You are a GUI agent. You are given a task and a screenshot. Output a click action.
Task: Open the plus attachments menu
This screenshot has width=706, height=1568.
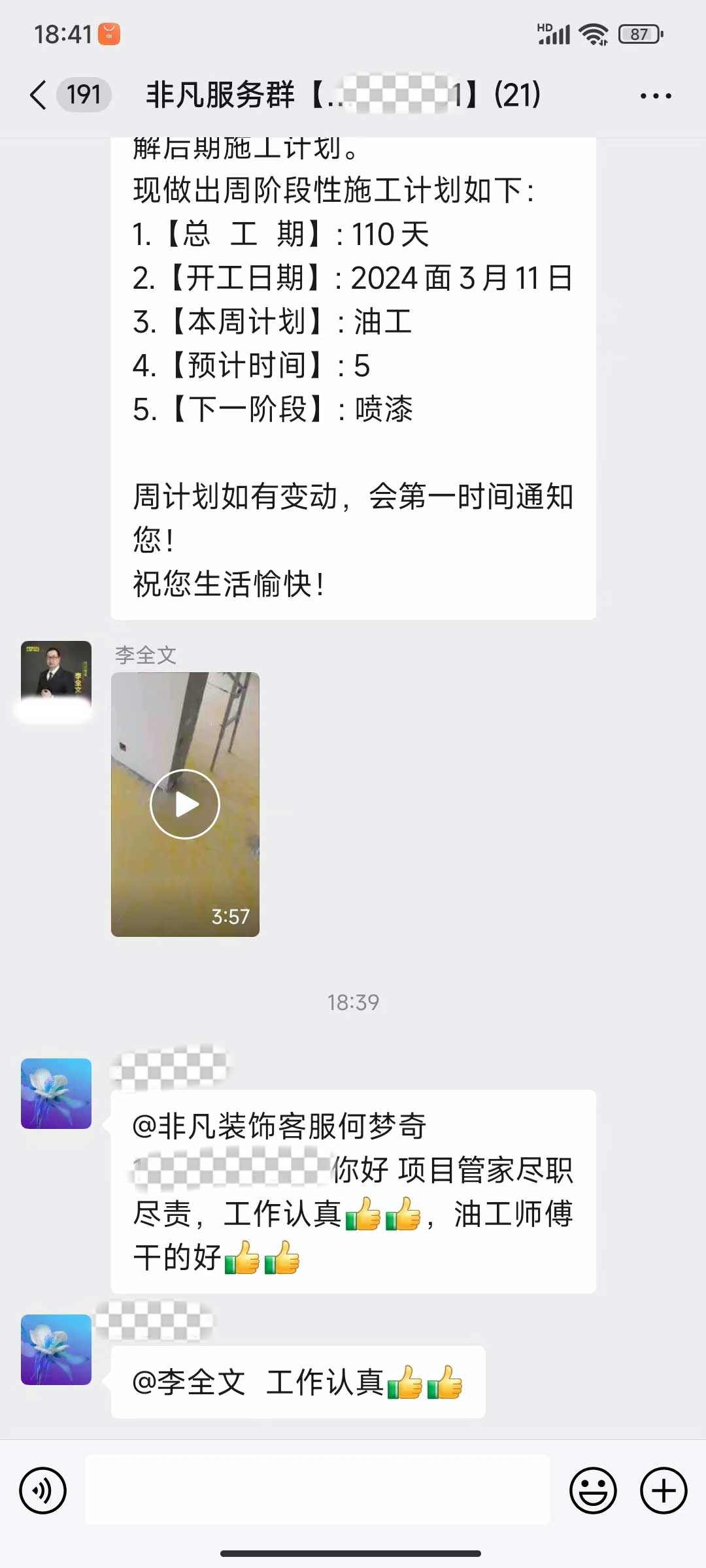coord(664,1490)
